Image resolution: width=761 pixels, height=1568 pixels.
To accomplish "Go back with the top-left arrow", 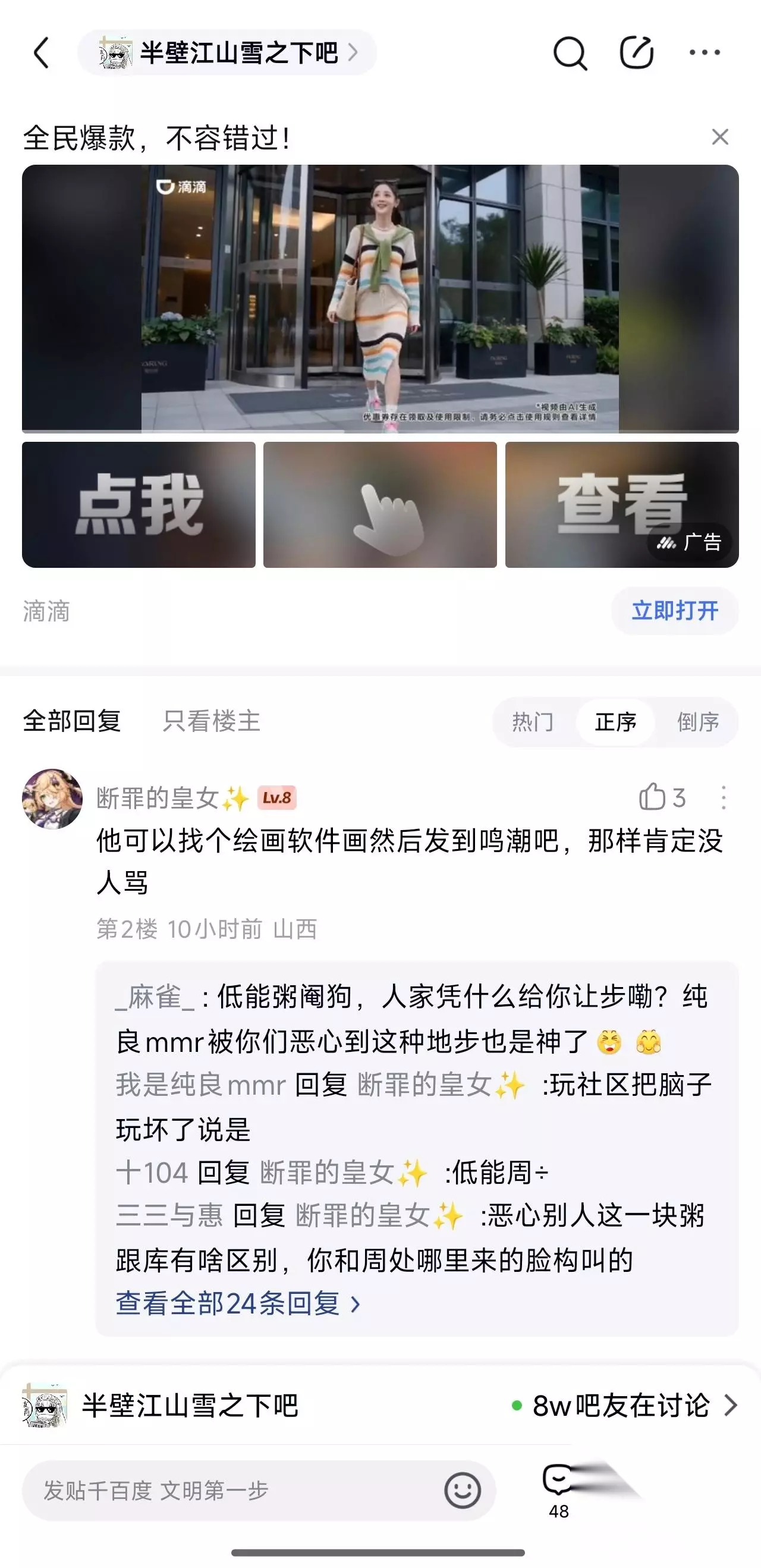I will click(41, 53).
